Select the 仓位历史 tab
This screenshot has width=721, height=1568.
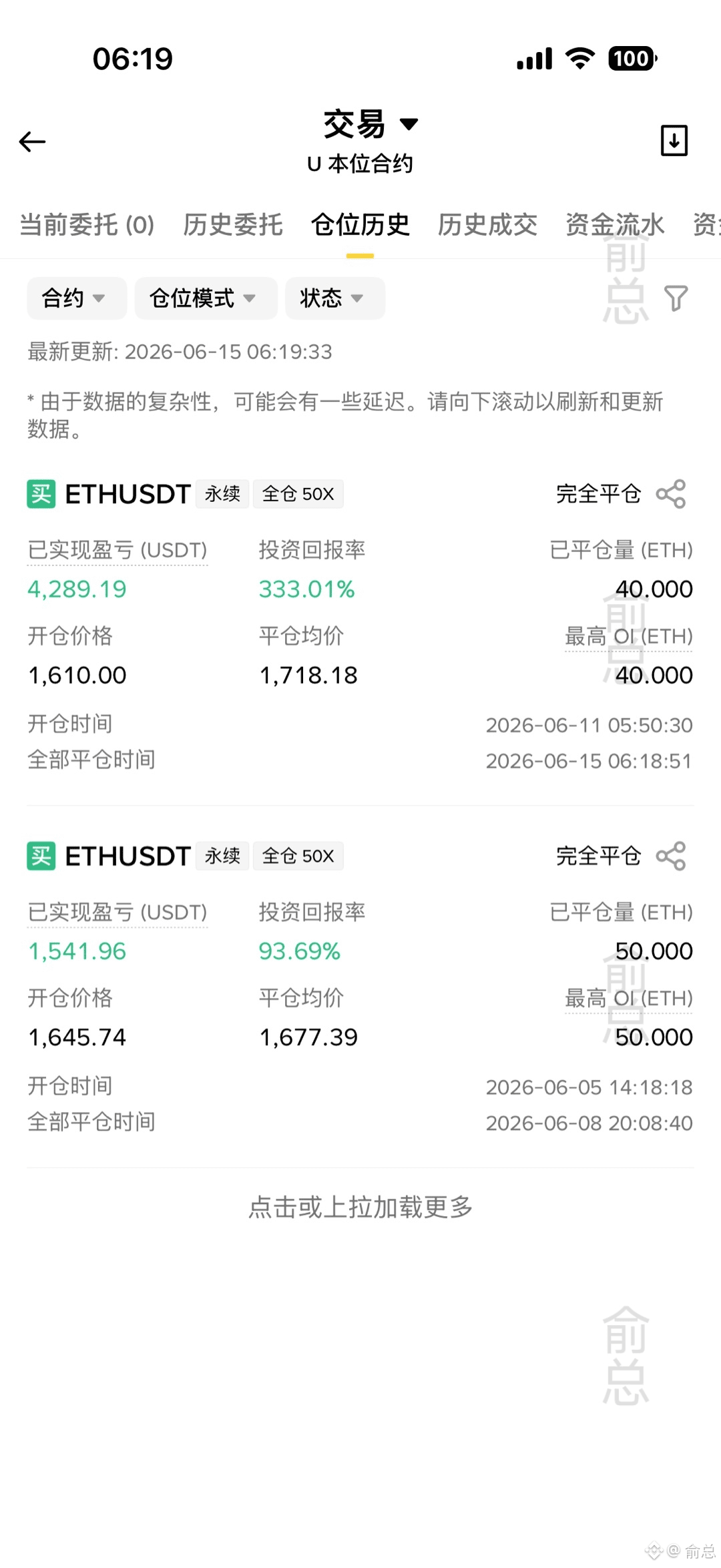[360, 225]
